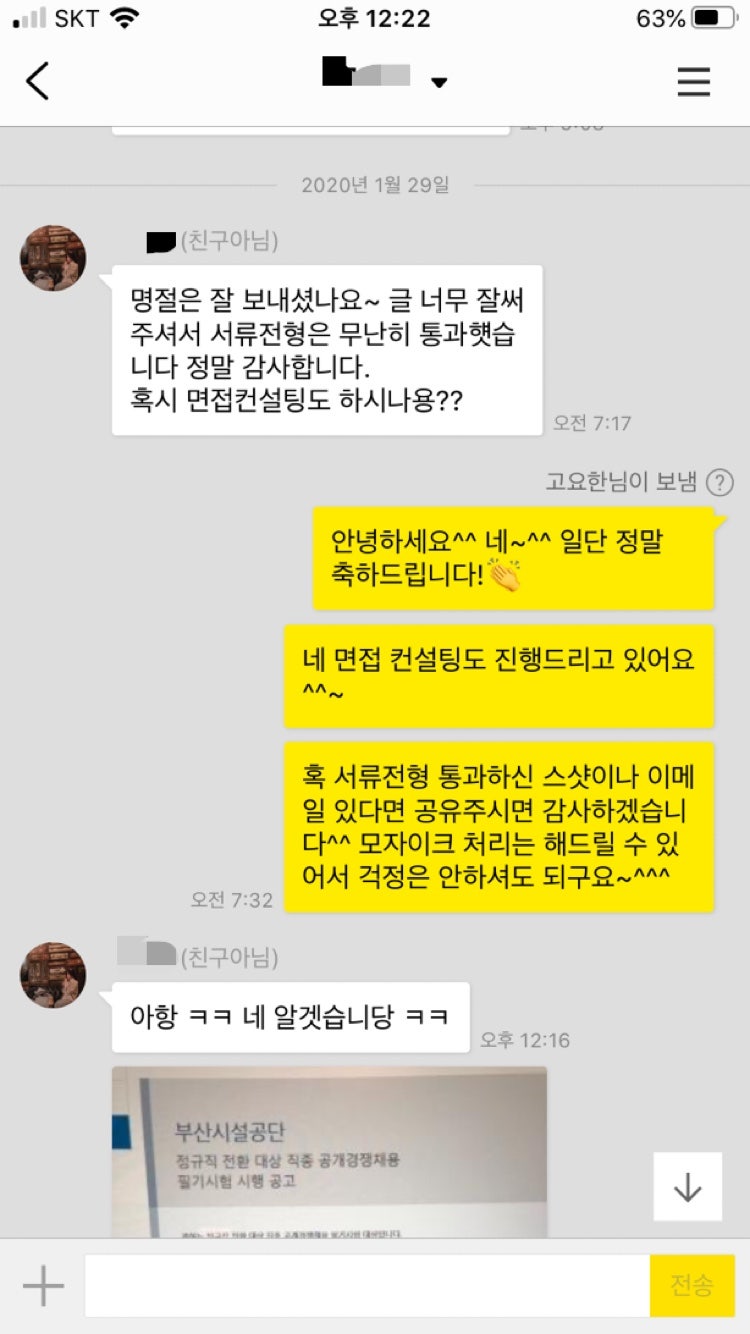Go back to the chat list

[38, 81]
